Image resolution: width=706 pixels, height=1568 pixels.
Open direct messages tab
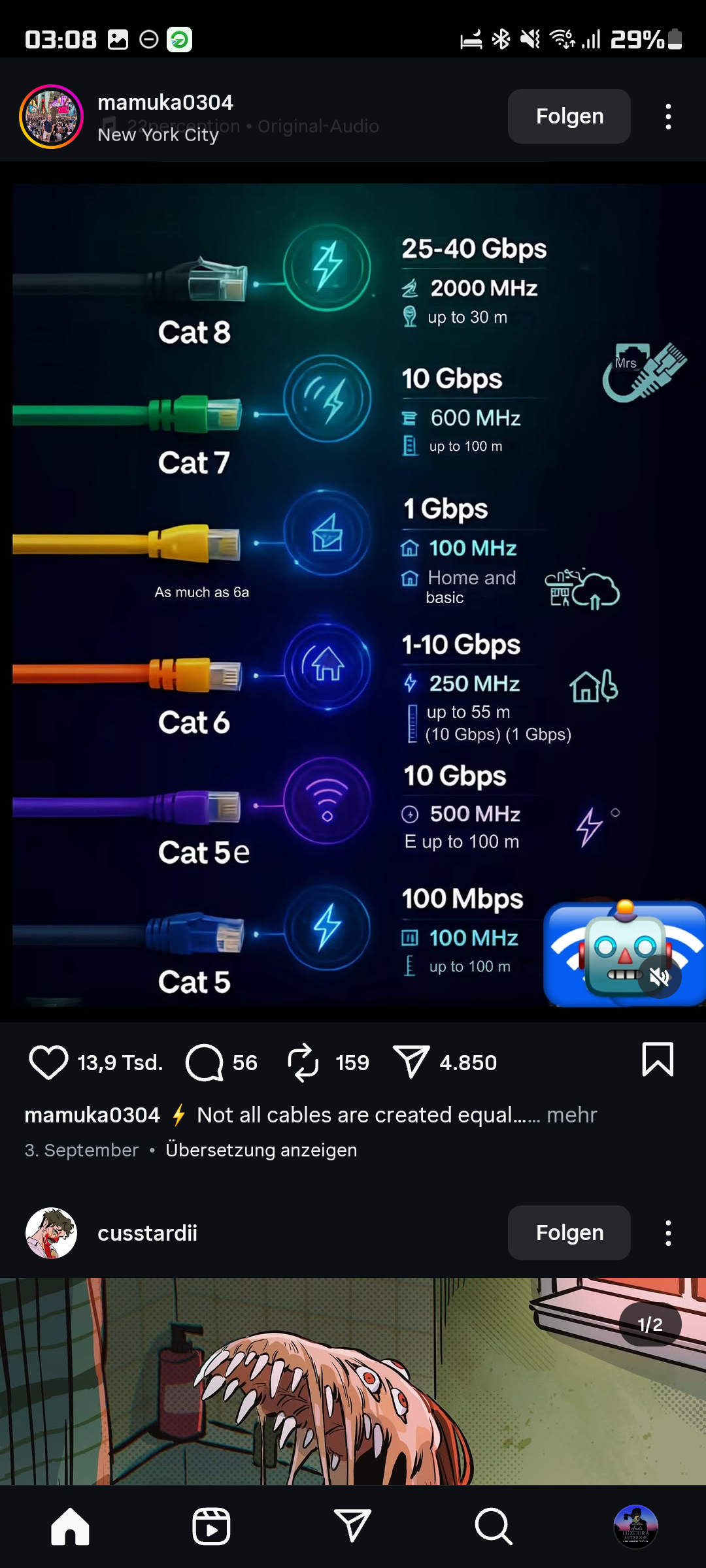352,1526
